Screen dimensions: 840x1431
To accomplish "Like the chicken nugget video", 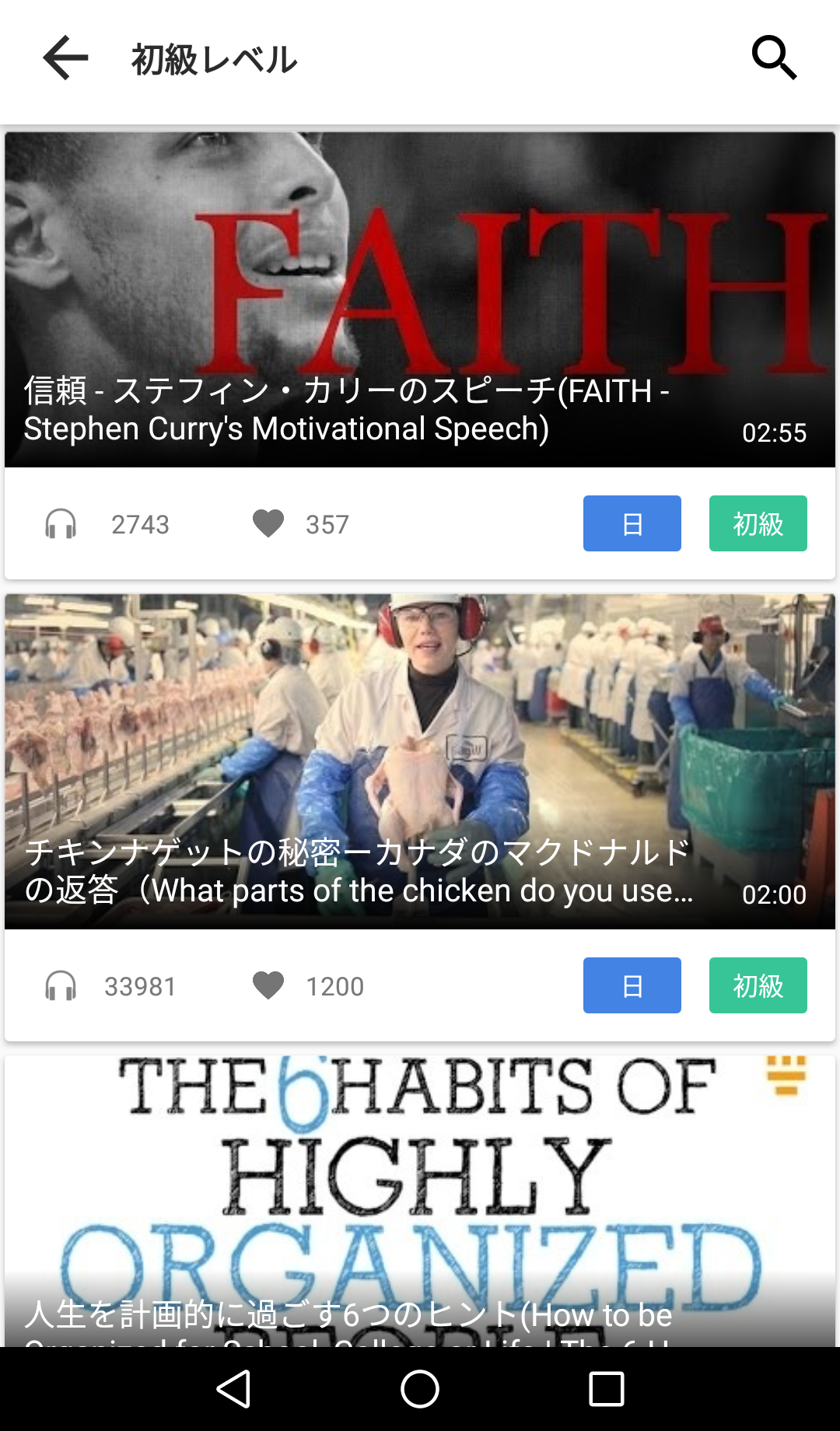I will click(x=268, y=985).
